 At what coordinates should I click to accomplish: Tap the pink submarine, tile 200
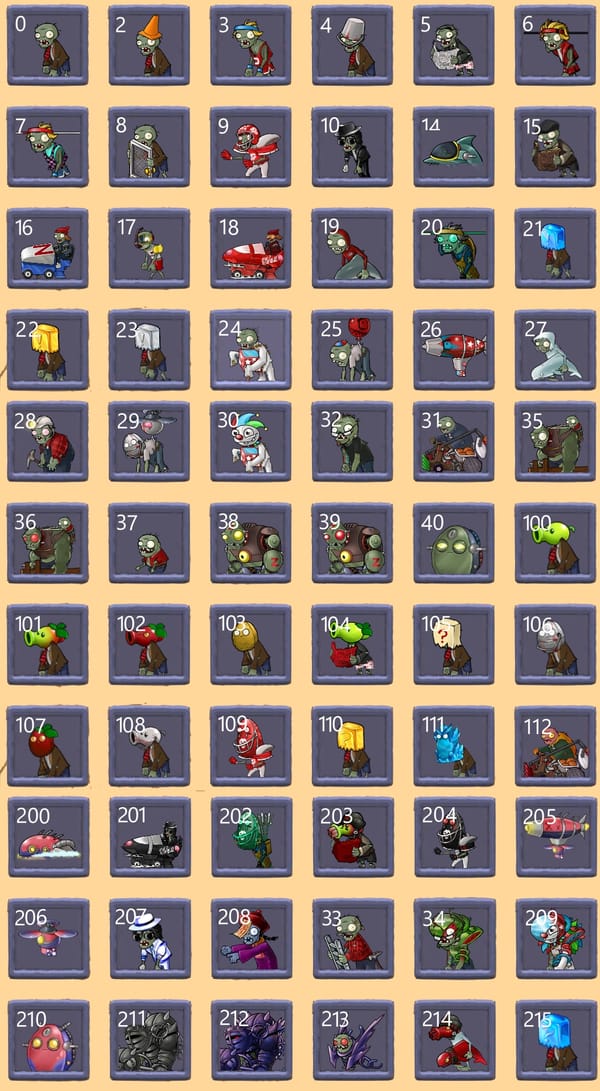click(x=47, y=838)
